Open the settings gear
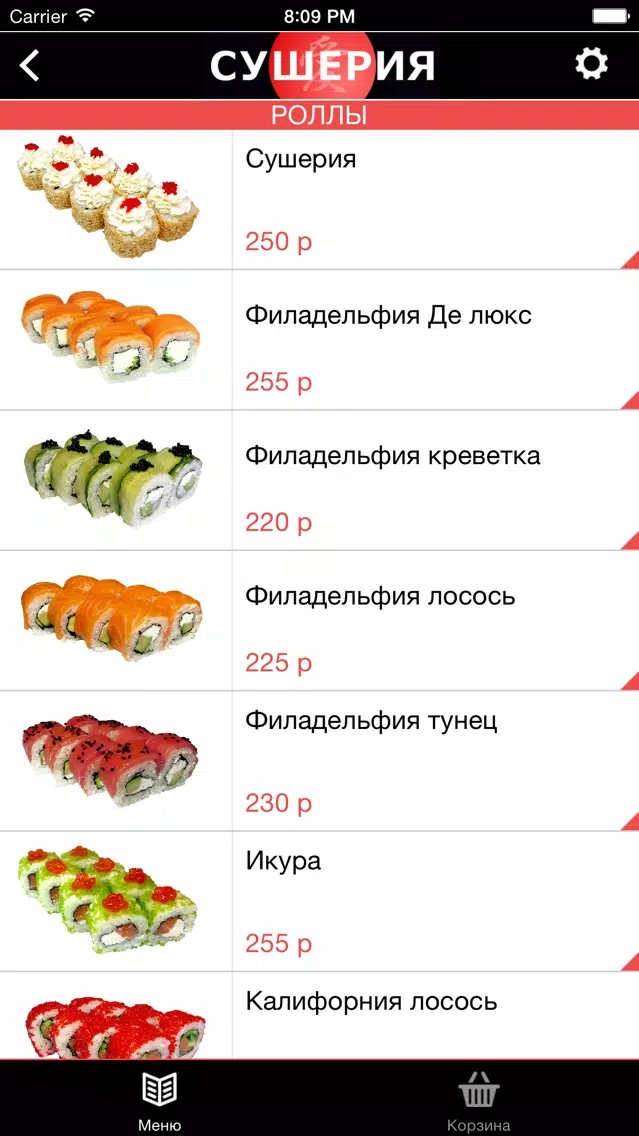 (591, 64)
